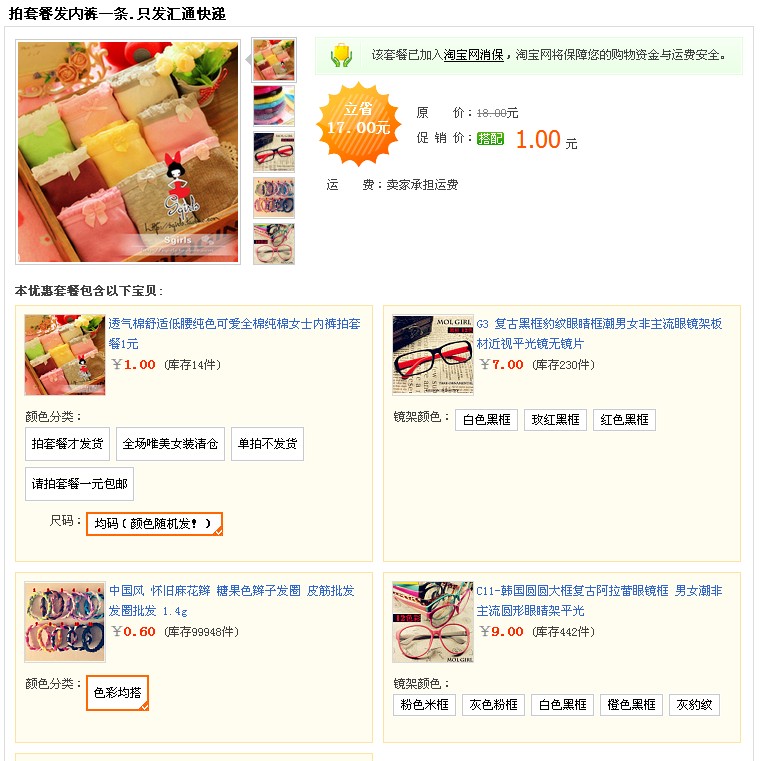Choose the 粉色米框 frame color
The image size is (776, 761).
(x=424, y=705)
